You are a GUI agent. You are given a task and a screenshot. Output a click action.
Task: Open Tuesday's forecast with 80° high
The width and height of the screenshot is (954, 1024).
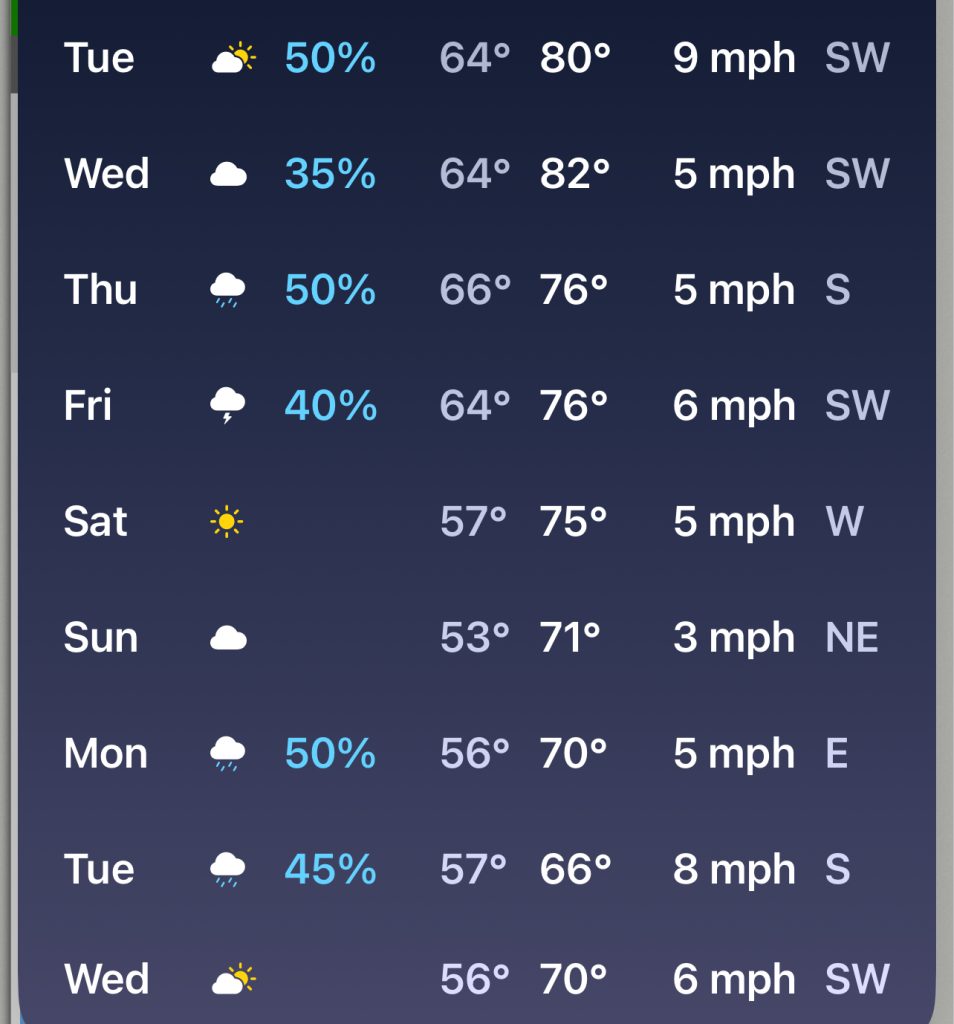[x=476, y=58]
